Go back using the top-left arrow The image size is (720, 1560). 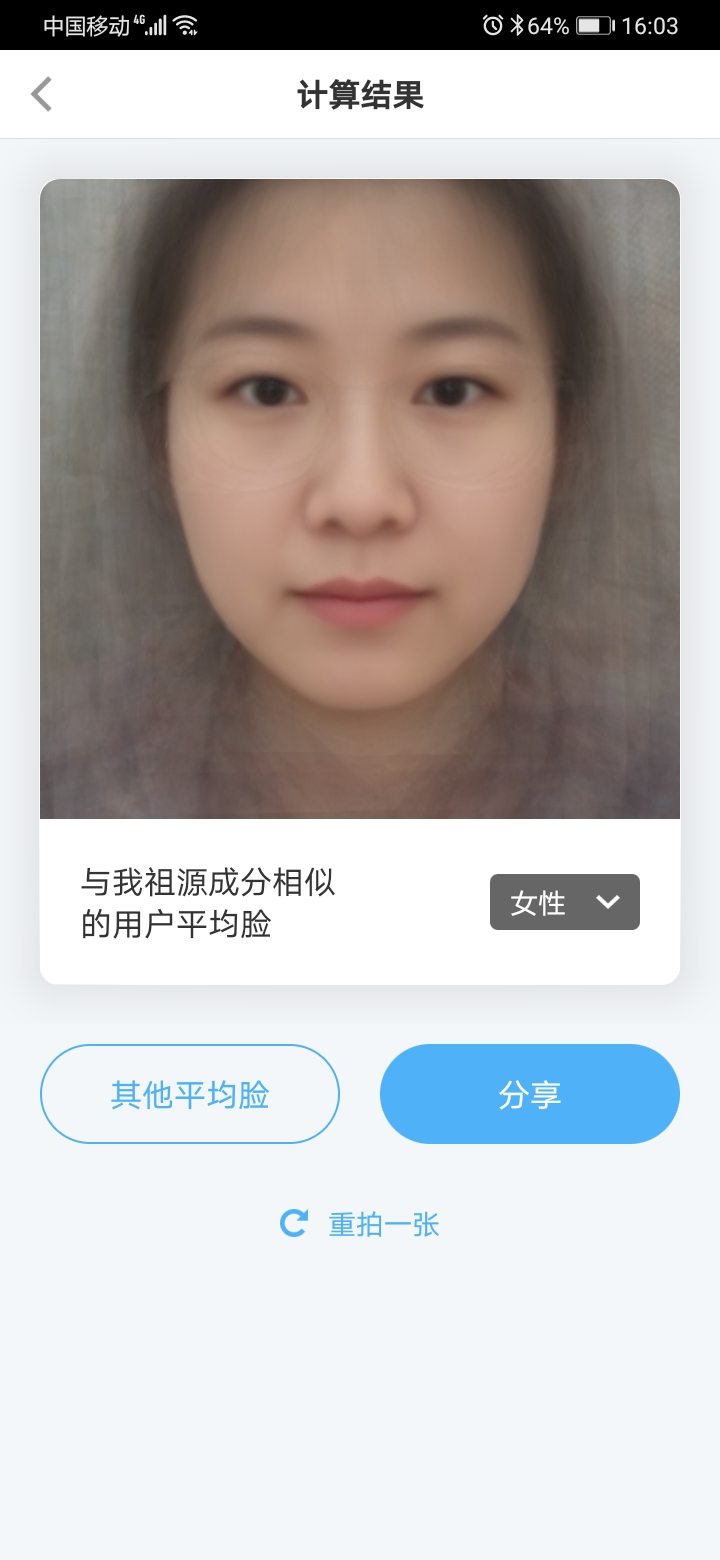point(41,94)
